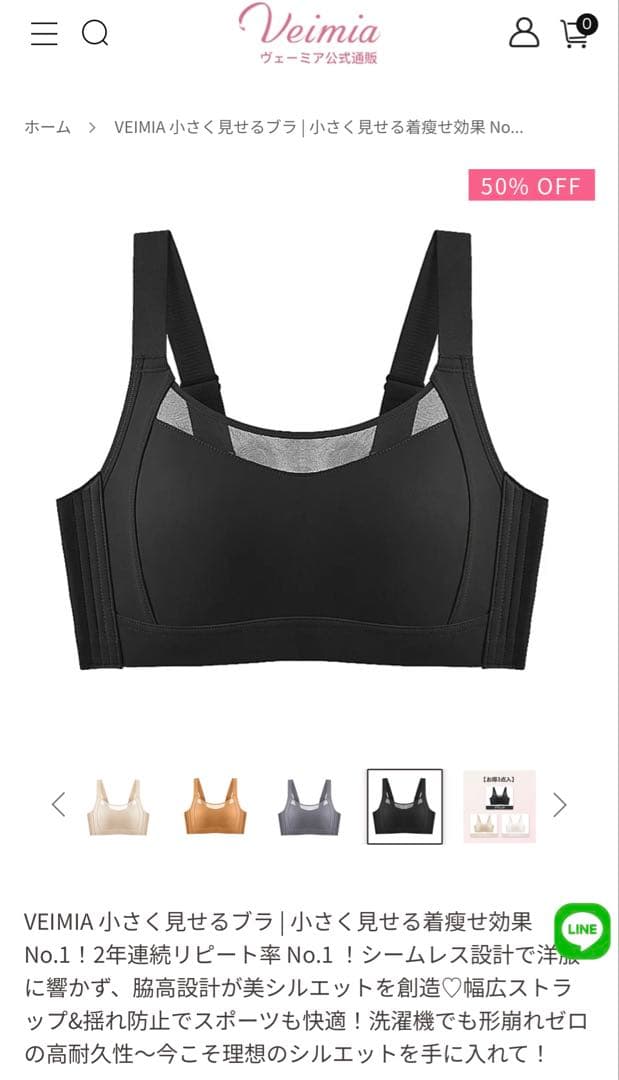The width and height of the screenshot is (619, 1080).
Task: Select the three-piece set thumbnail
Action: coord(499,806)
